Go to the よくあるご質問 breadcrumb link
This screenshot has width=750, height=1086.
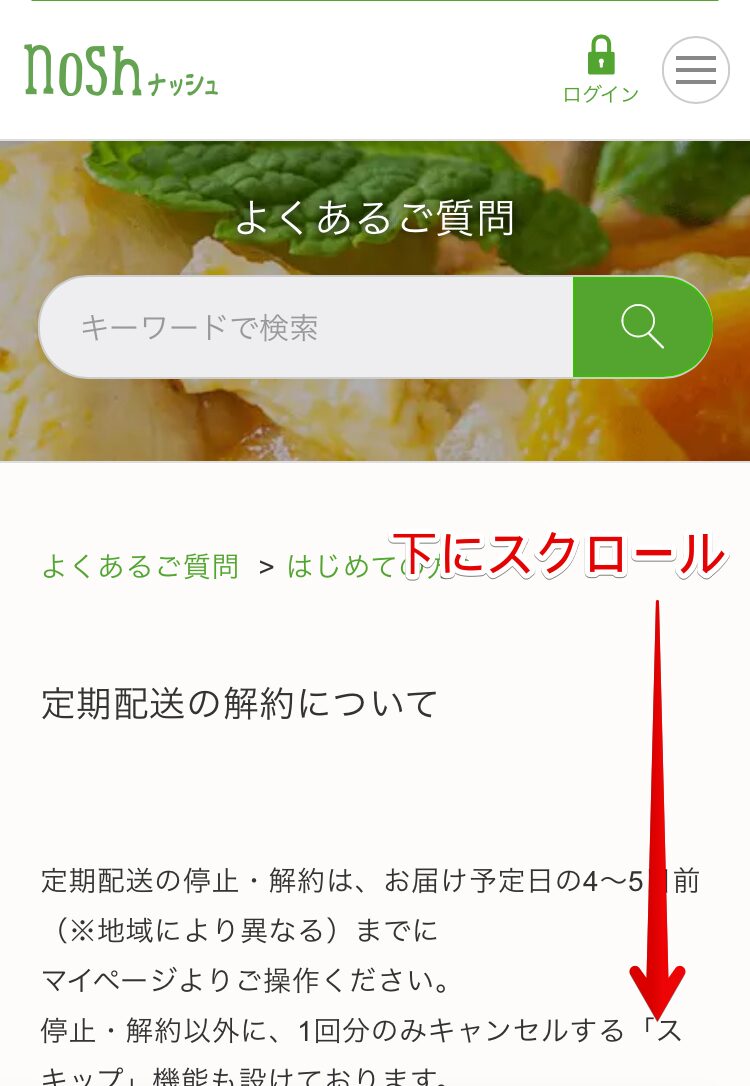click(x=140, y=567)
